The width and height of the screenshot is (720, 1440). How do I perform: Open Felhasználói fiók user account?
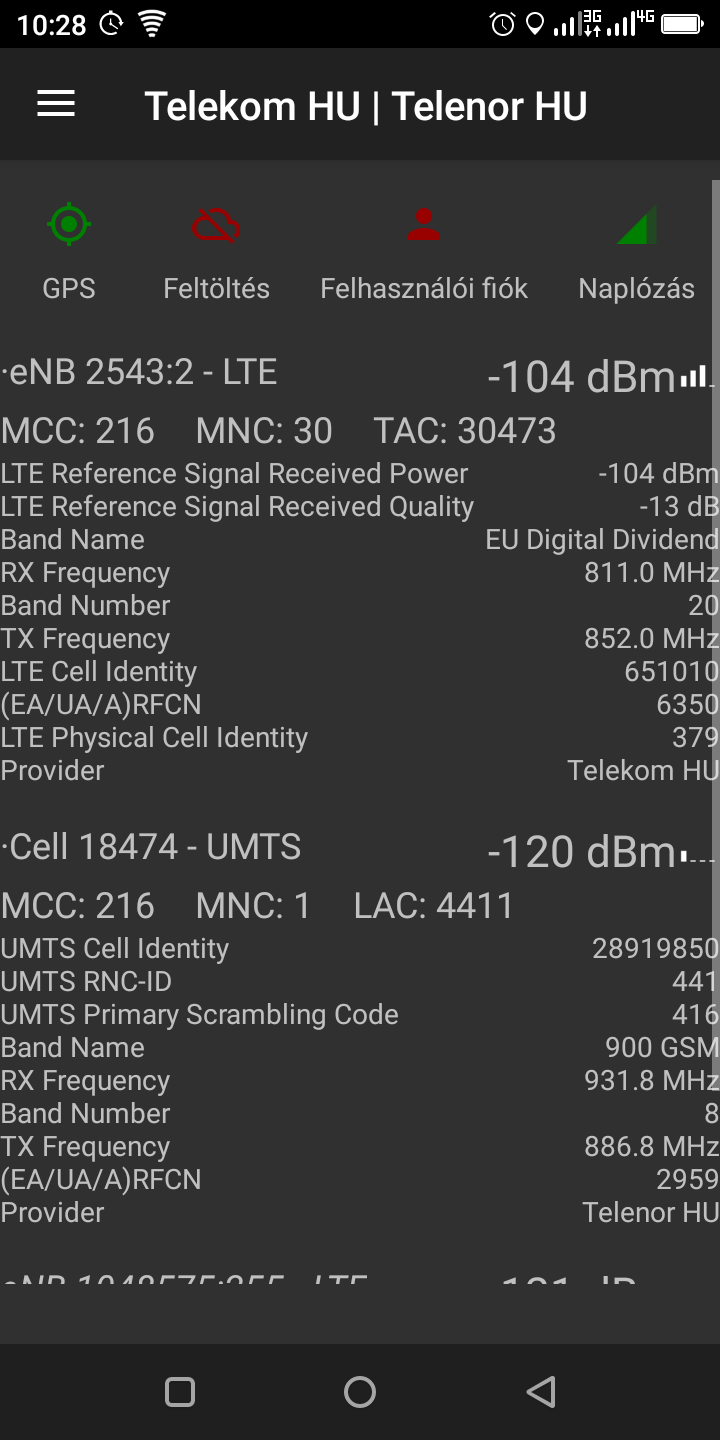point(424,250)
